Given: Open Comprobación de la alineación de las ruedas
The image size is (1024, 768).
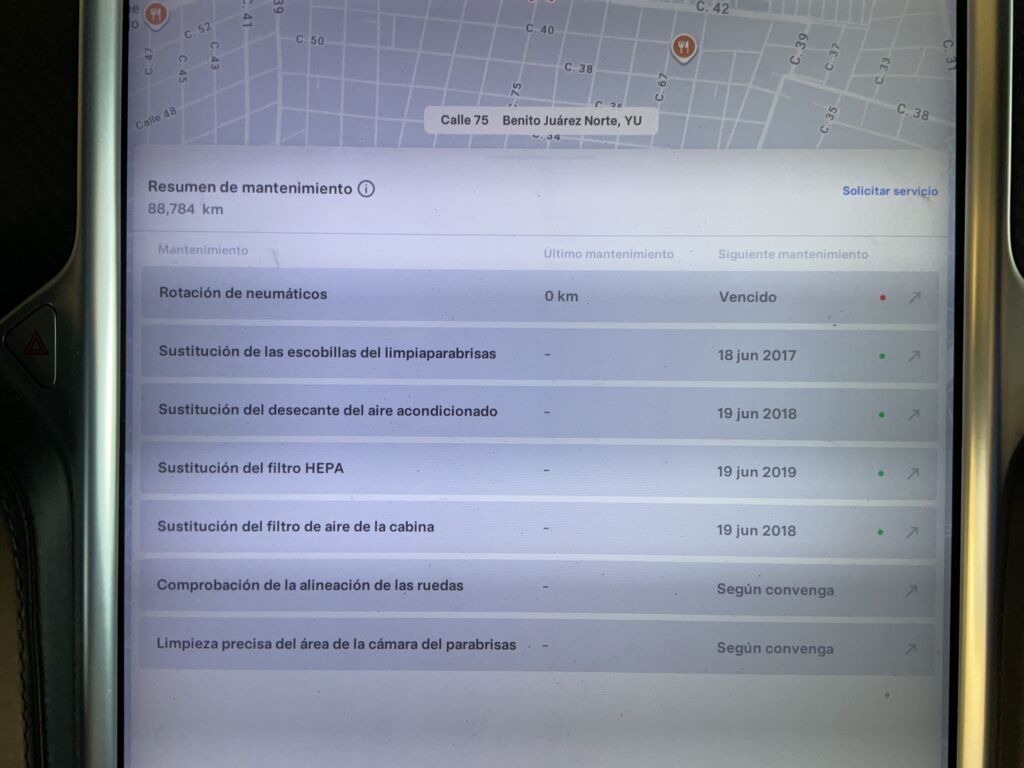Looking at the screenshot, I should 538,588.
